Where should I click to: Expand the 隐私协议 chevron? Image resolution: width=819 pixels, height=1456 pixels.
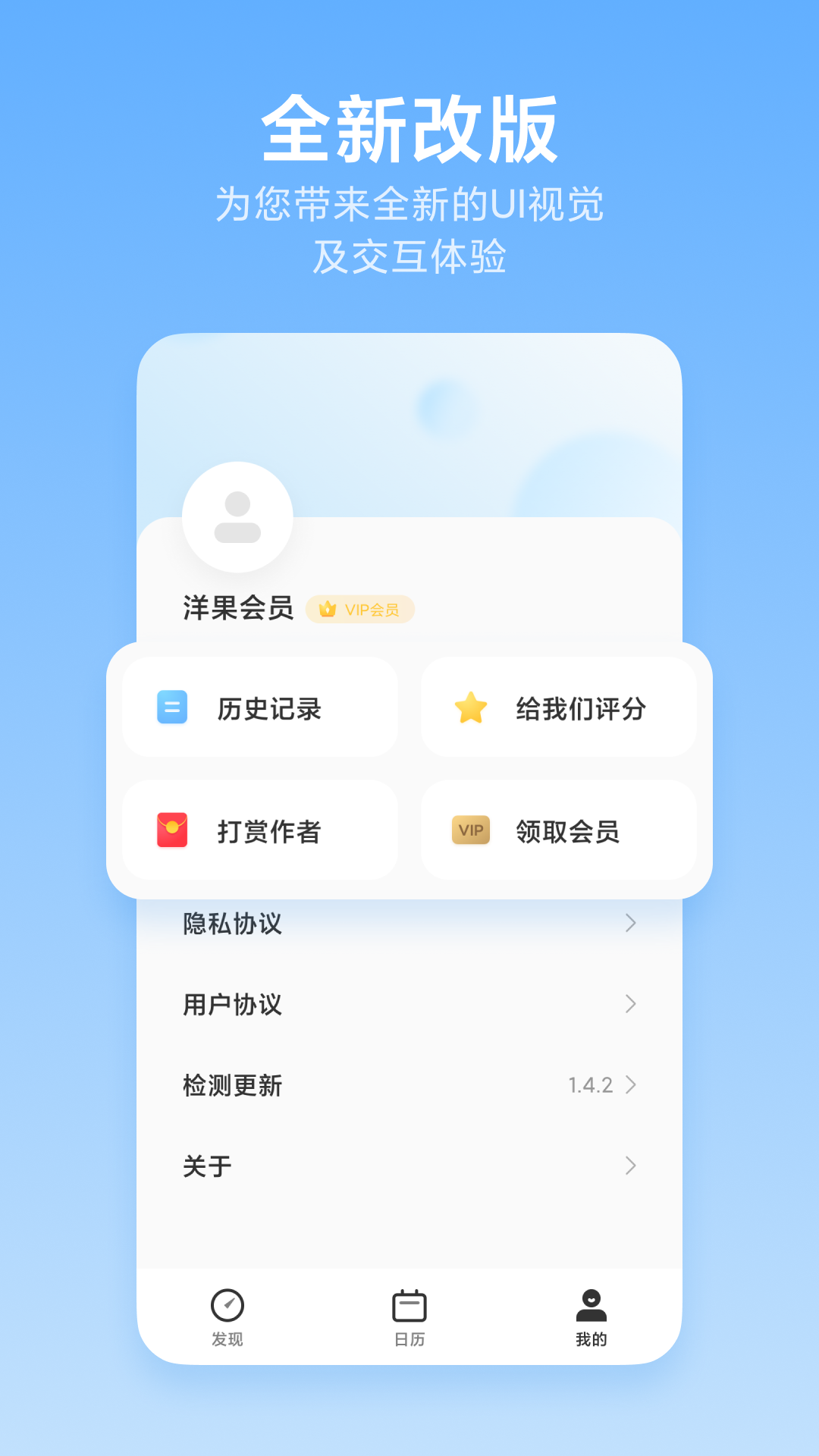632,923
